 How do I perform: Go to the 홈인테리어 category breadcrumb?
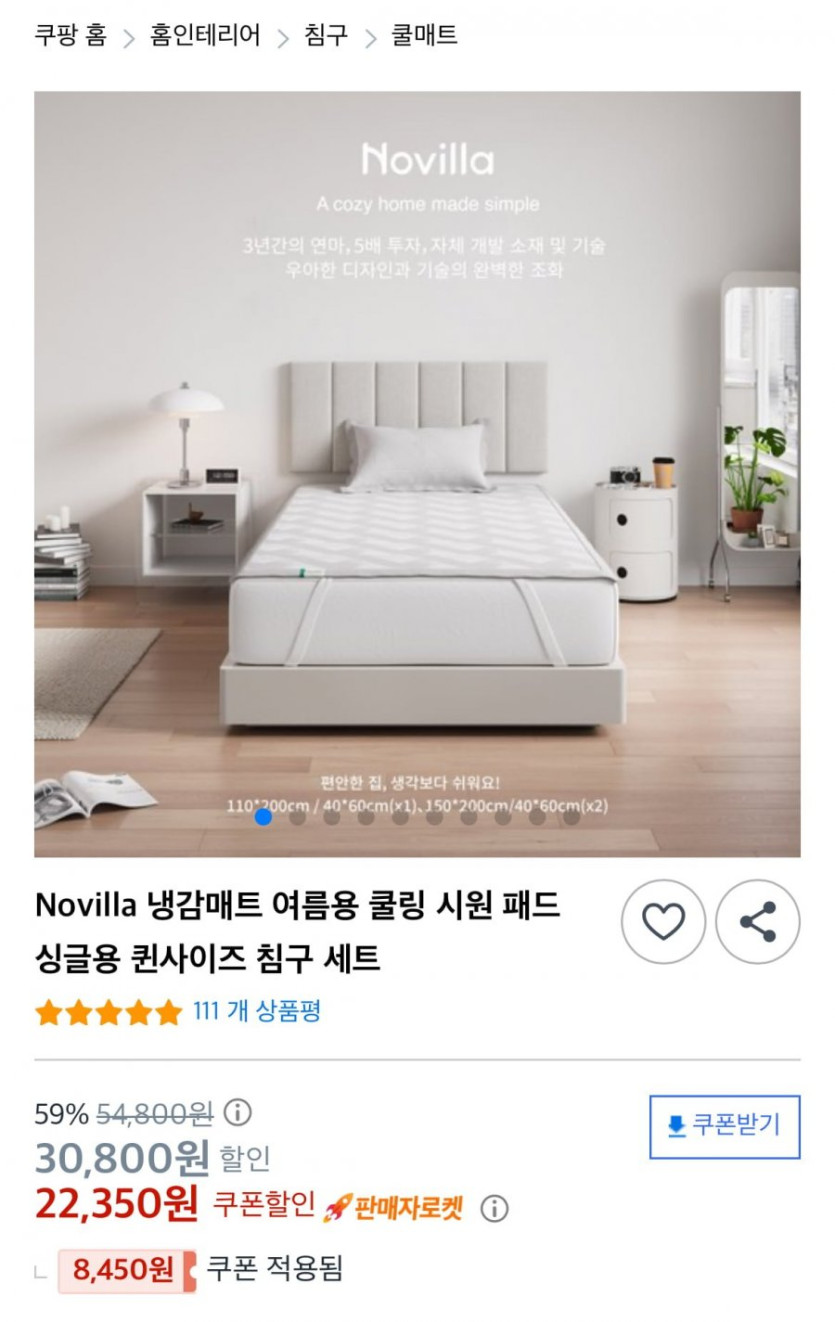click(205, 36)
